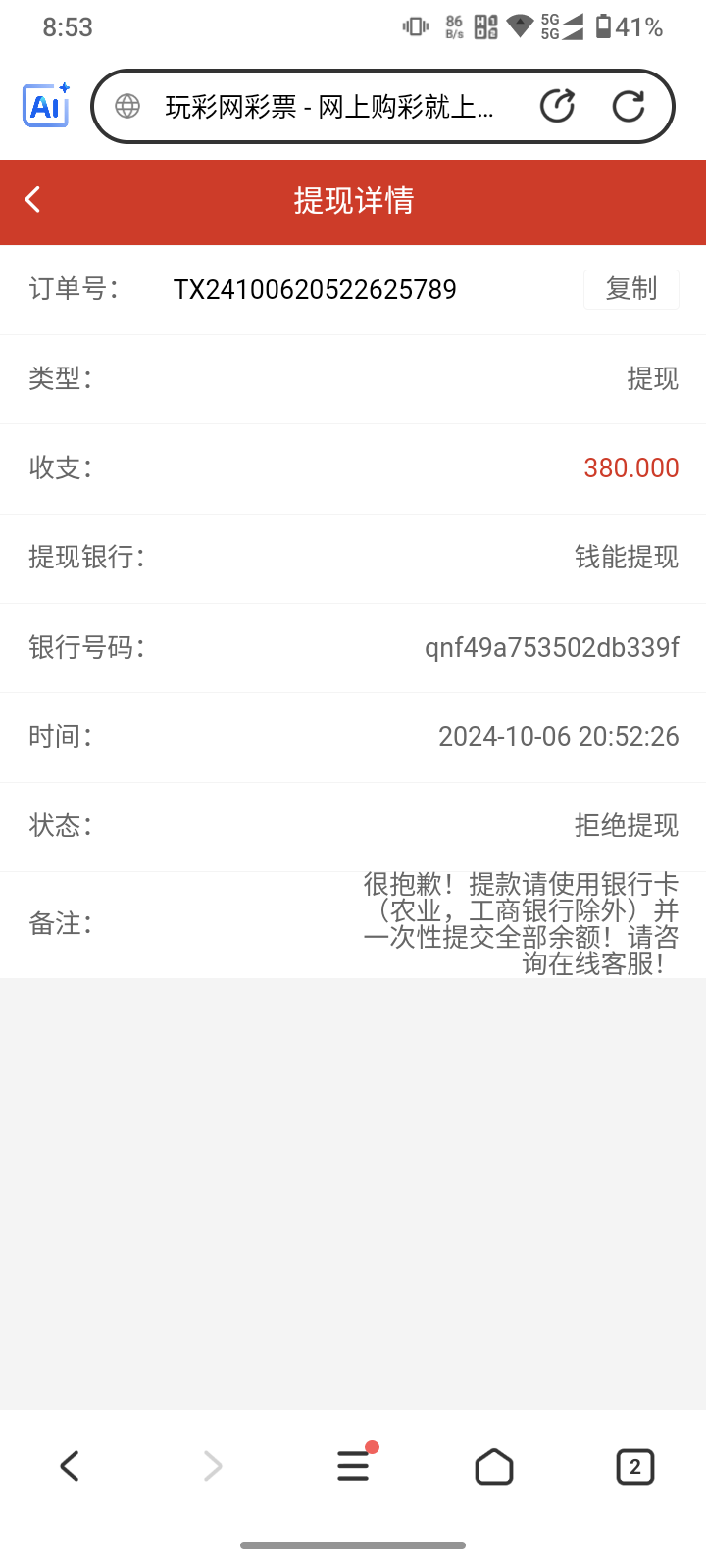This screenshot has height=1568, width=706.
Task: Go back from 提现详情 page
Action: 33,200
